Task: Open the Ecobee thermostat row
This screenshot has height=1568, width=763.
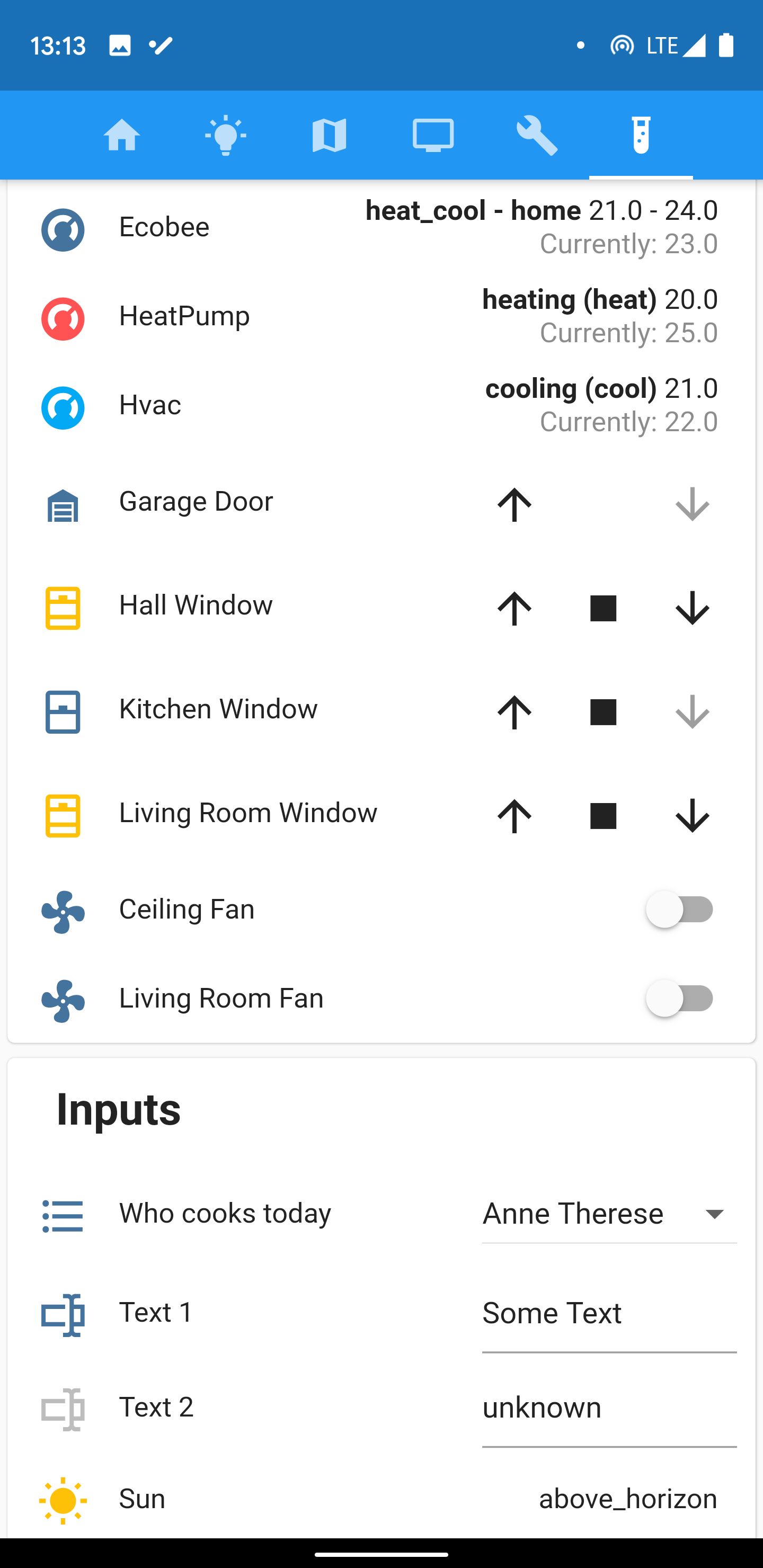Action: click(381, 227)
